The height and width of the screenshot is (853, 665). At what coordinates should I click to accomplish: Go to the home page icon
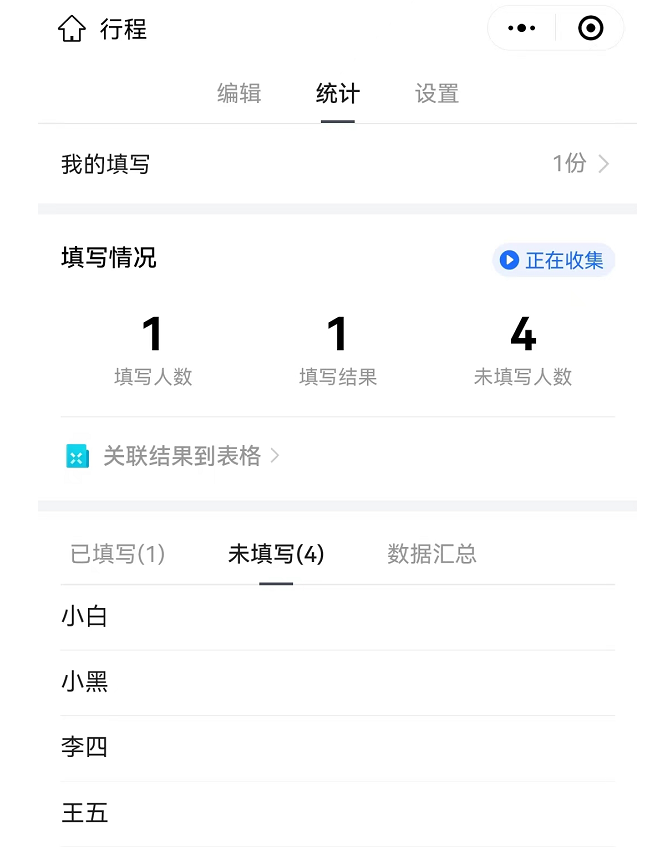(72, 29)
